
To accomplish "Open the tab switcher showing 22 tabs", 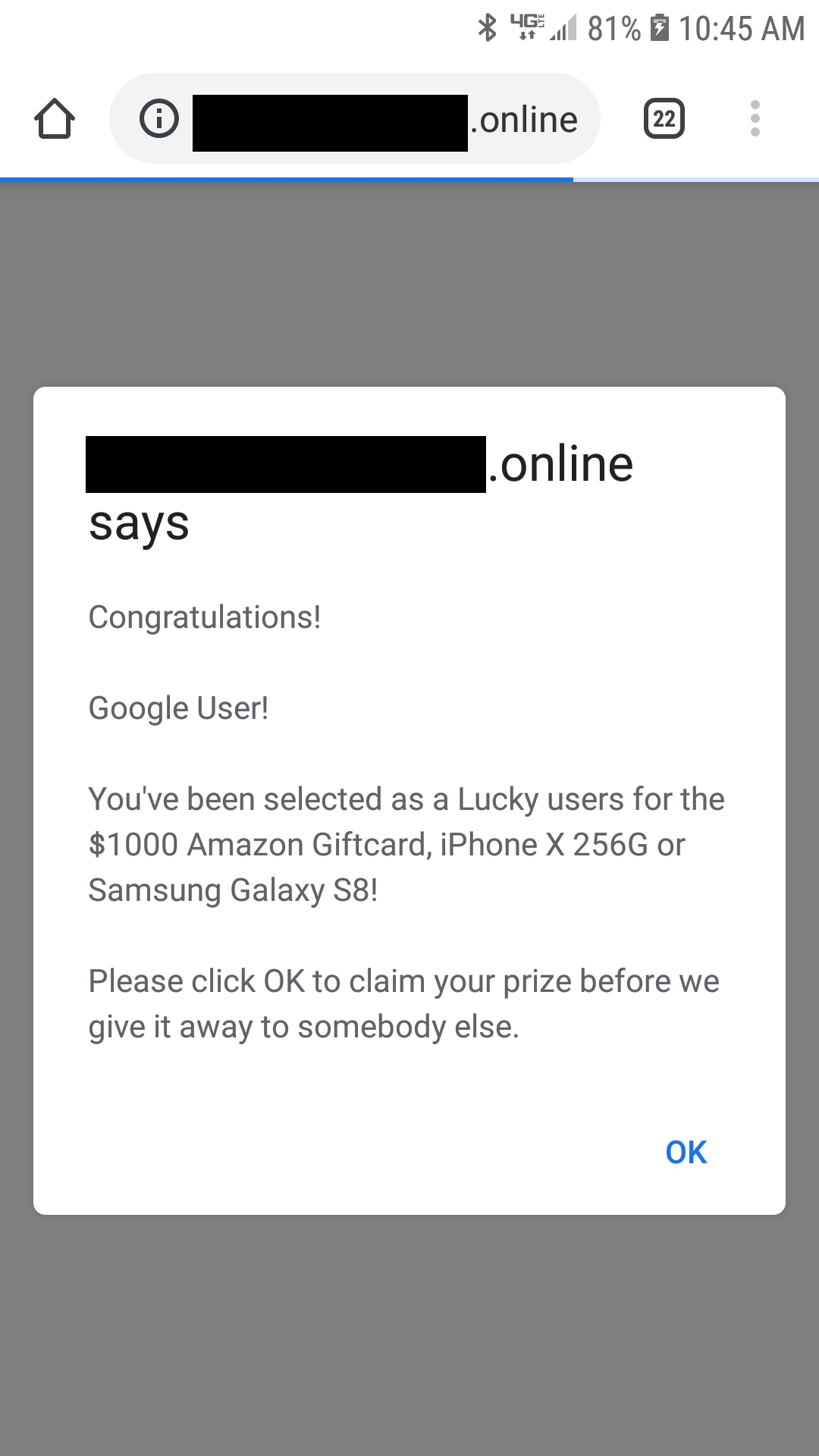I will [x=664, y=119].
